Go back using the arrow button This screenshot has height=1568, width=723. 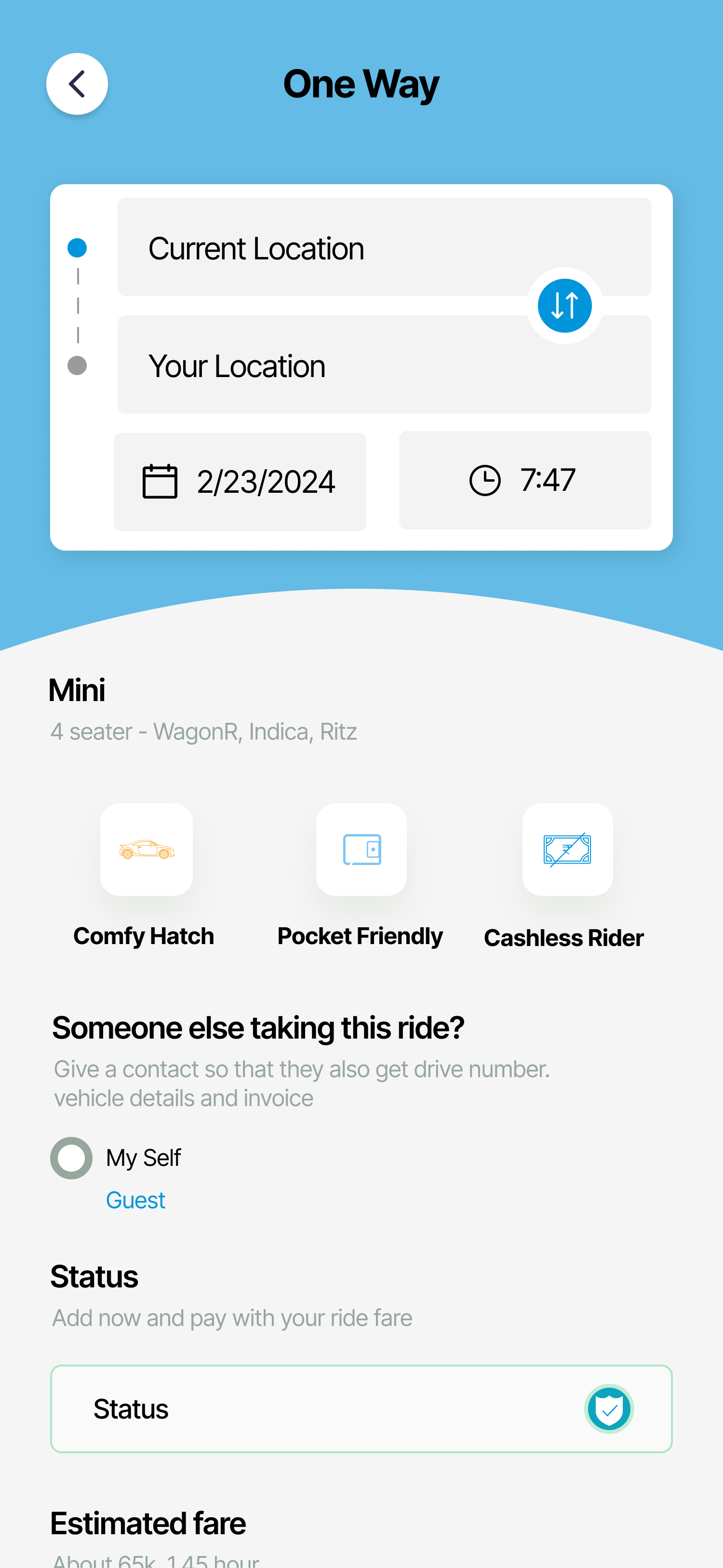tap(77, 84)
